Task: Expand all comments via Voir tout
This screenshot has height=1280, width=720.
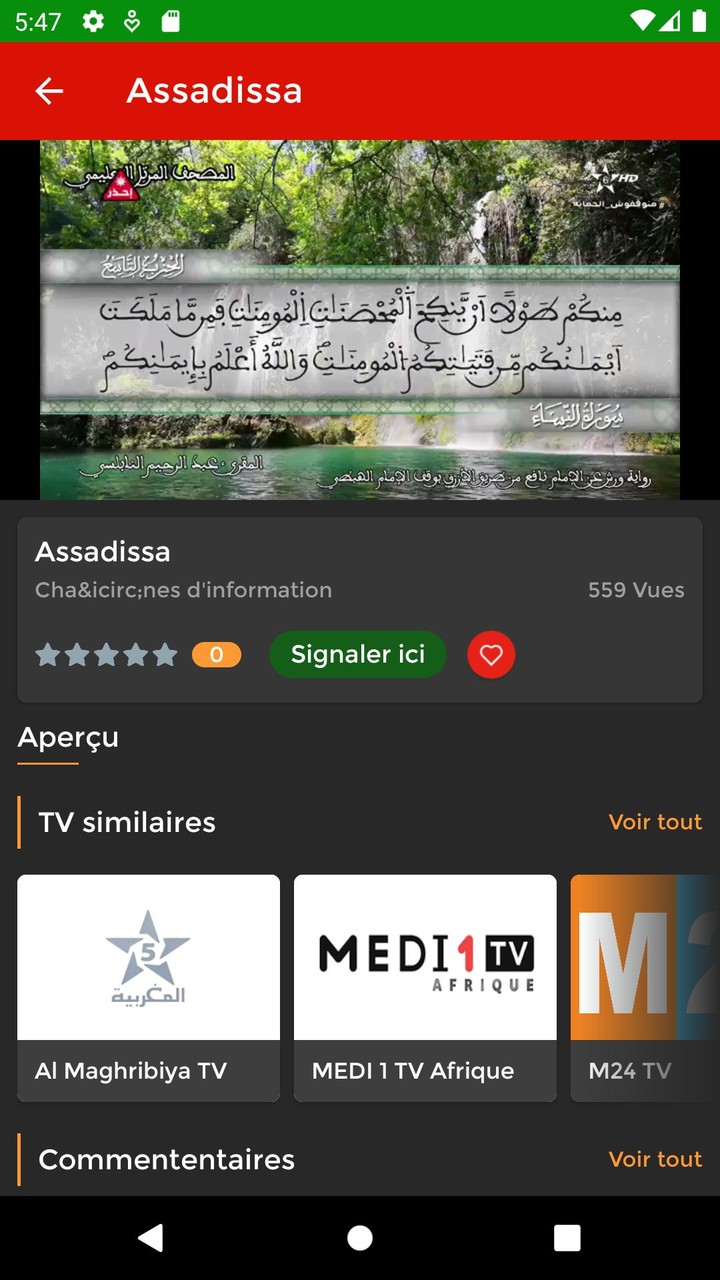Action: click(x=655, y=1159)
